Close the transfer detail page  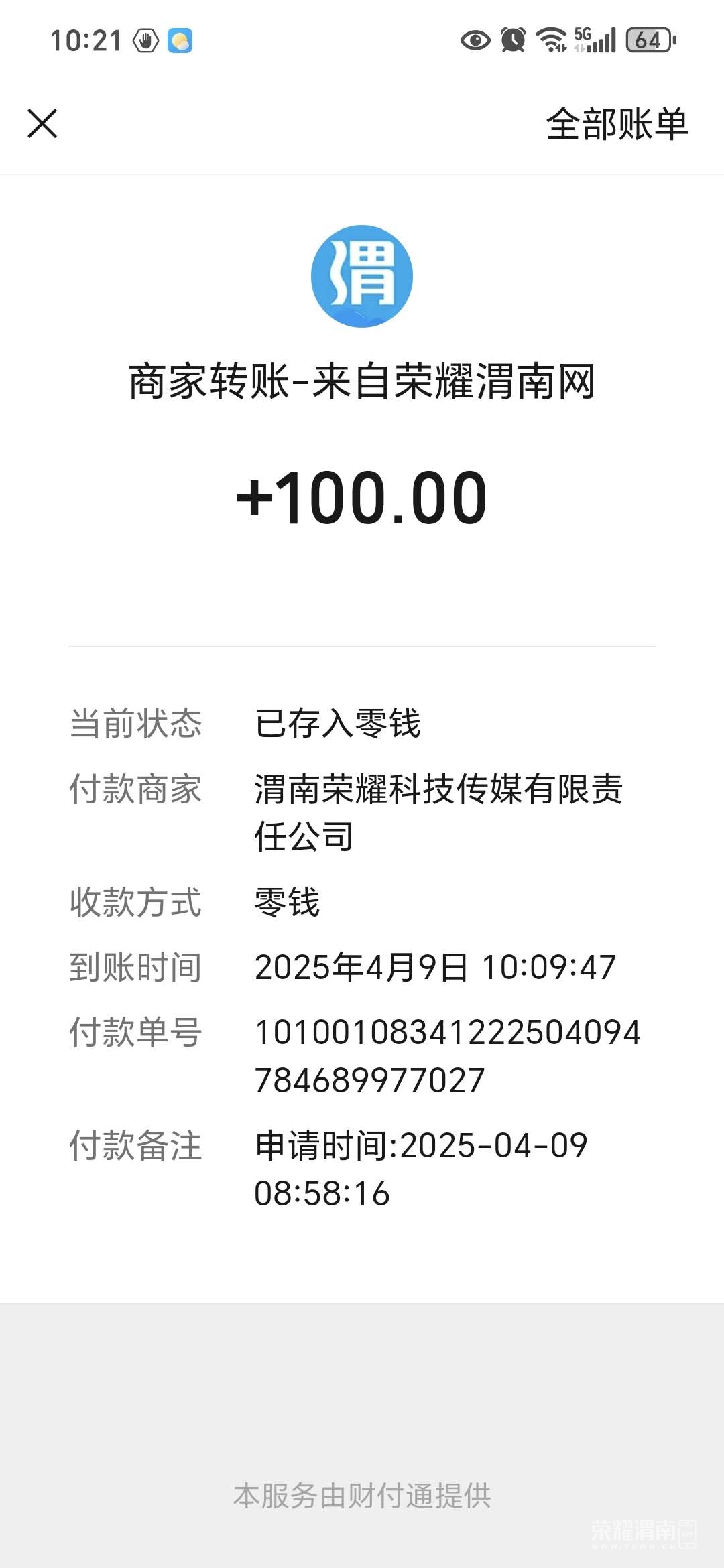click(42, 124)
